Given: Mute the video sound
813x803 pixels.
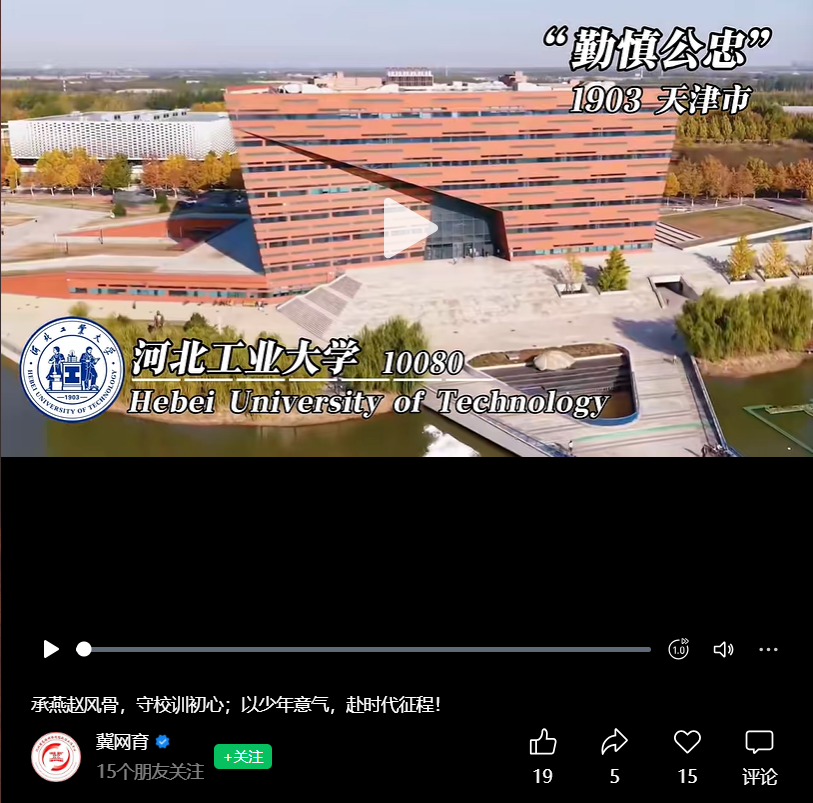Looking at the screenshot, I should click(723, 649).
